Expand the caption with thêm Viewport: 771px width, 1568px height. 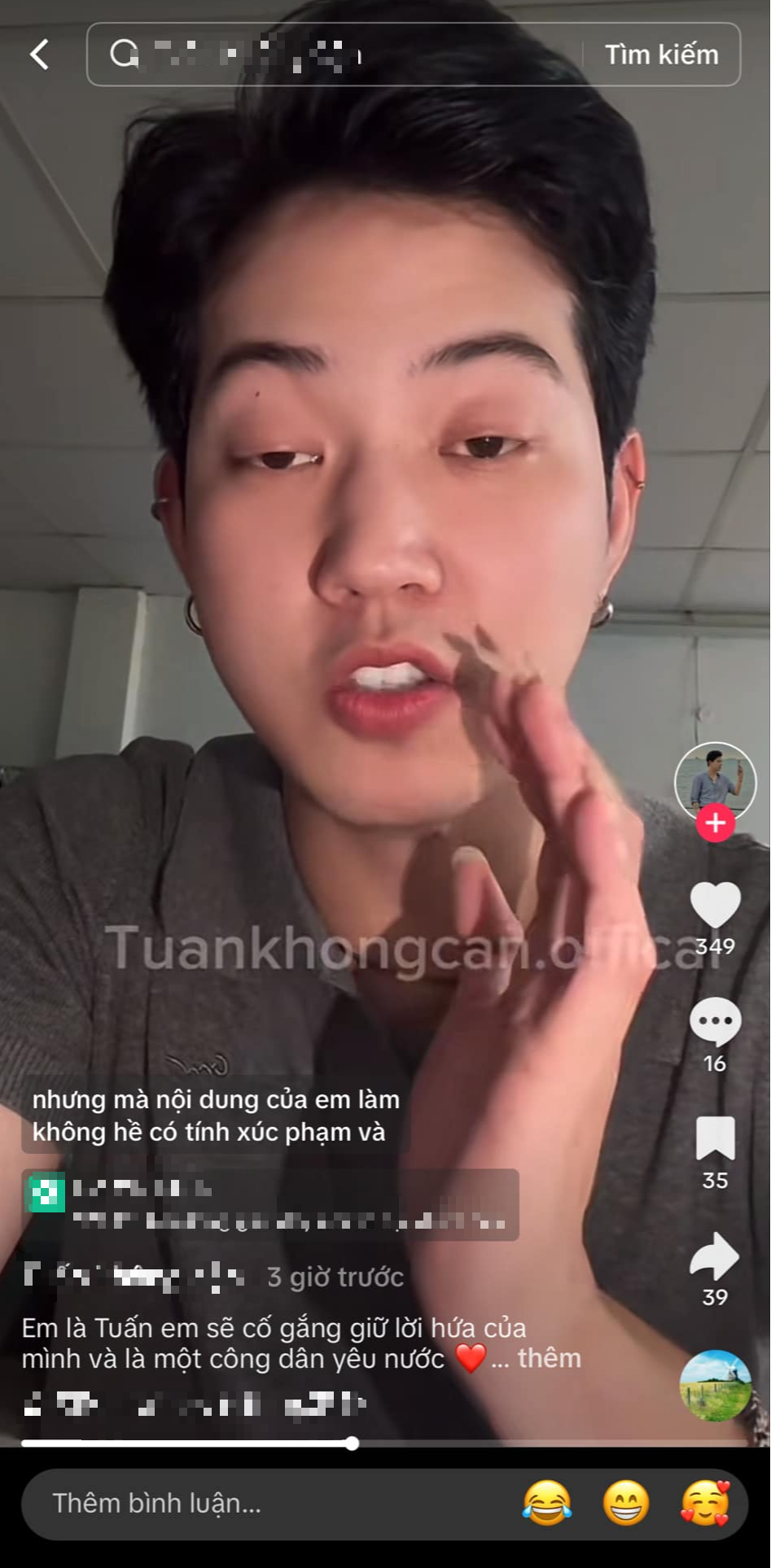point(550,1358)
